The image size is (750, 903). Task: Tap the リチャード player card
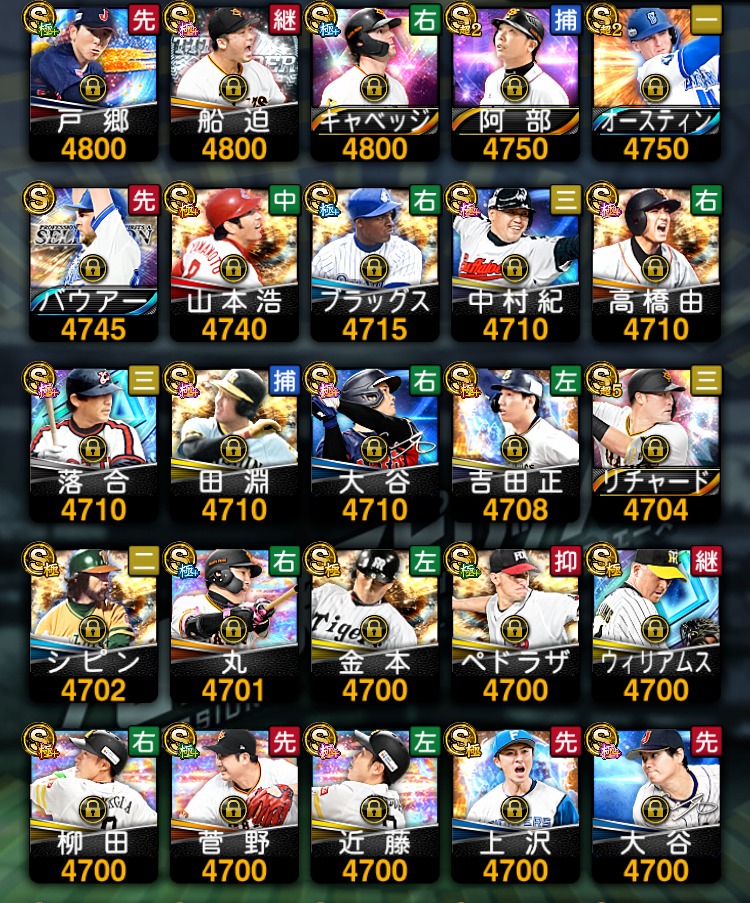click(x=655, y=443)
